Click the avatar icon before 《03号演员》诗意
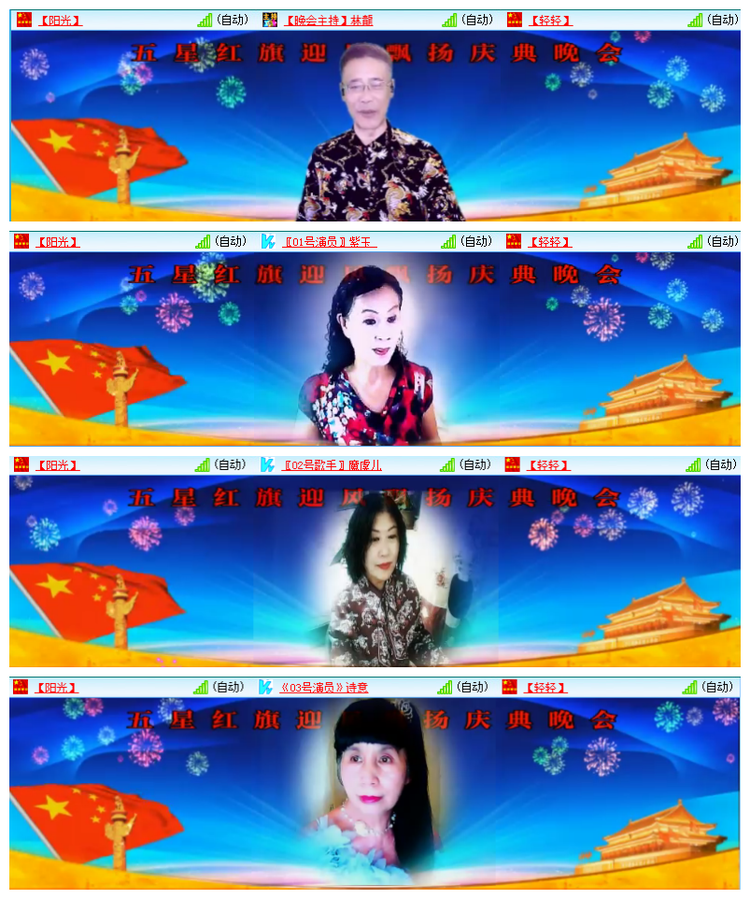The width and height of the screenshot is (750, 899). click(268, 686)
